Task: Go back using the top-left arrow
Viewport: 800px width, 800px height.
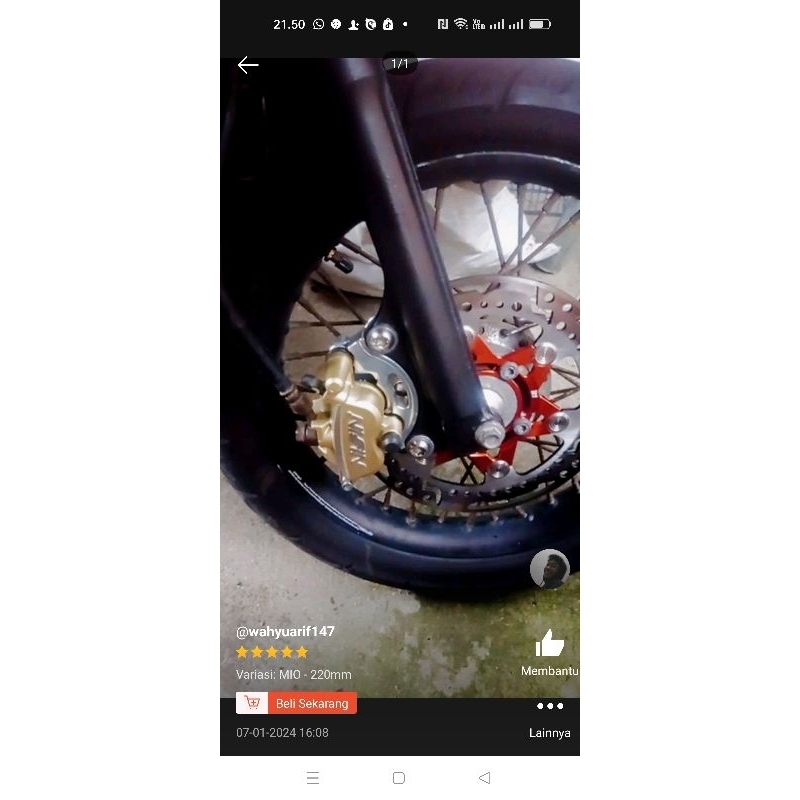Action: coord(248,65)
